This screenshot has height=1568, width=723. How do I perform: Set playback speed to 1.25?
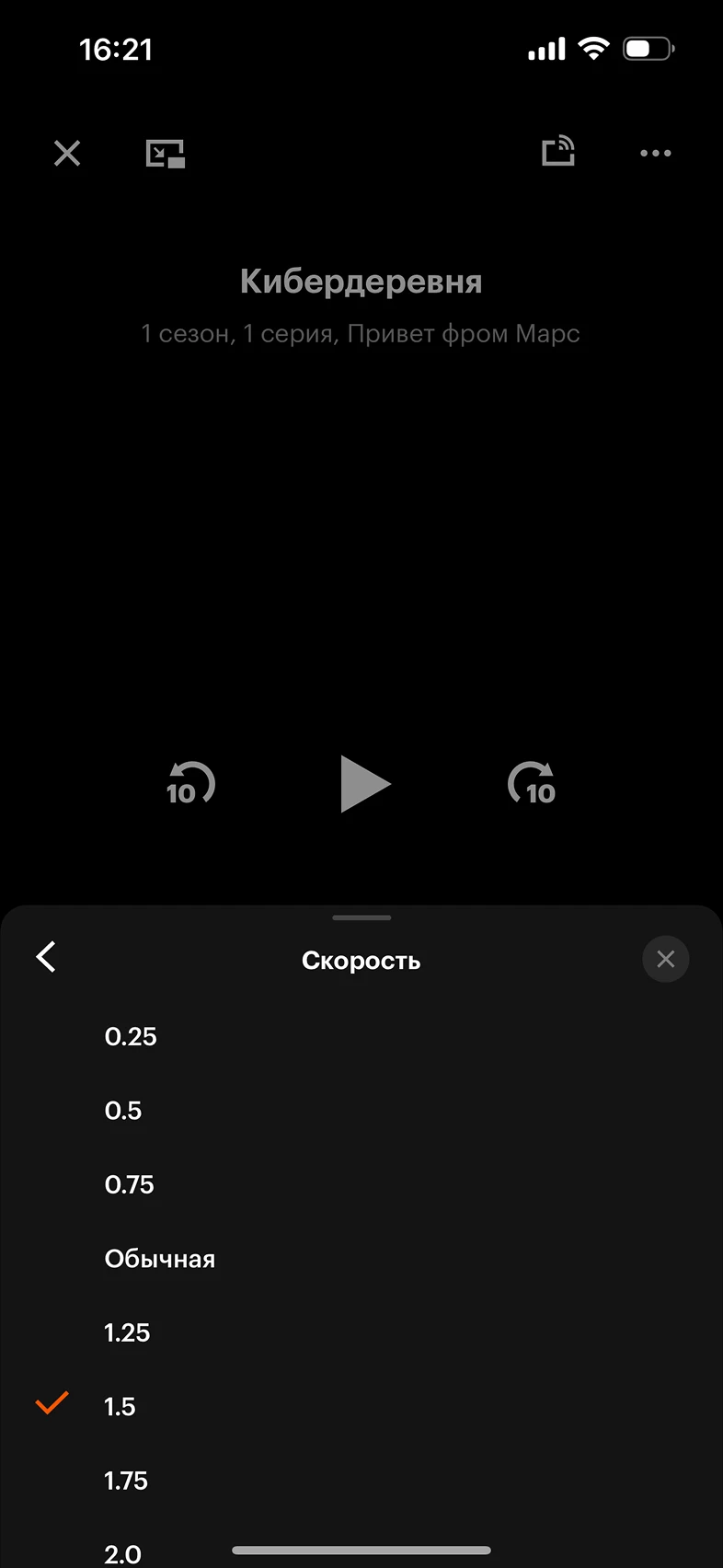tap(127, 1332)
